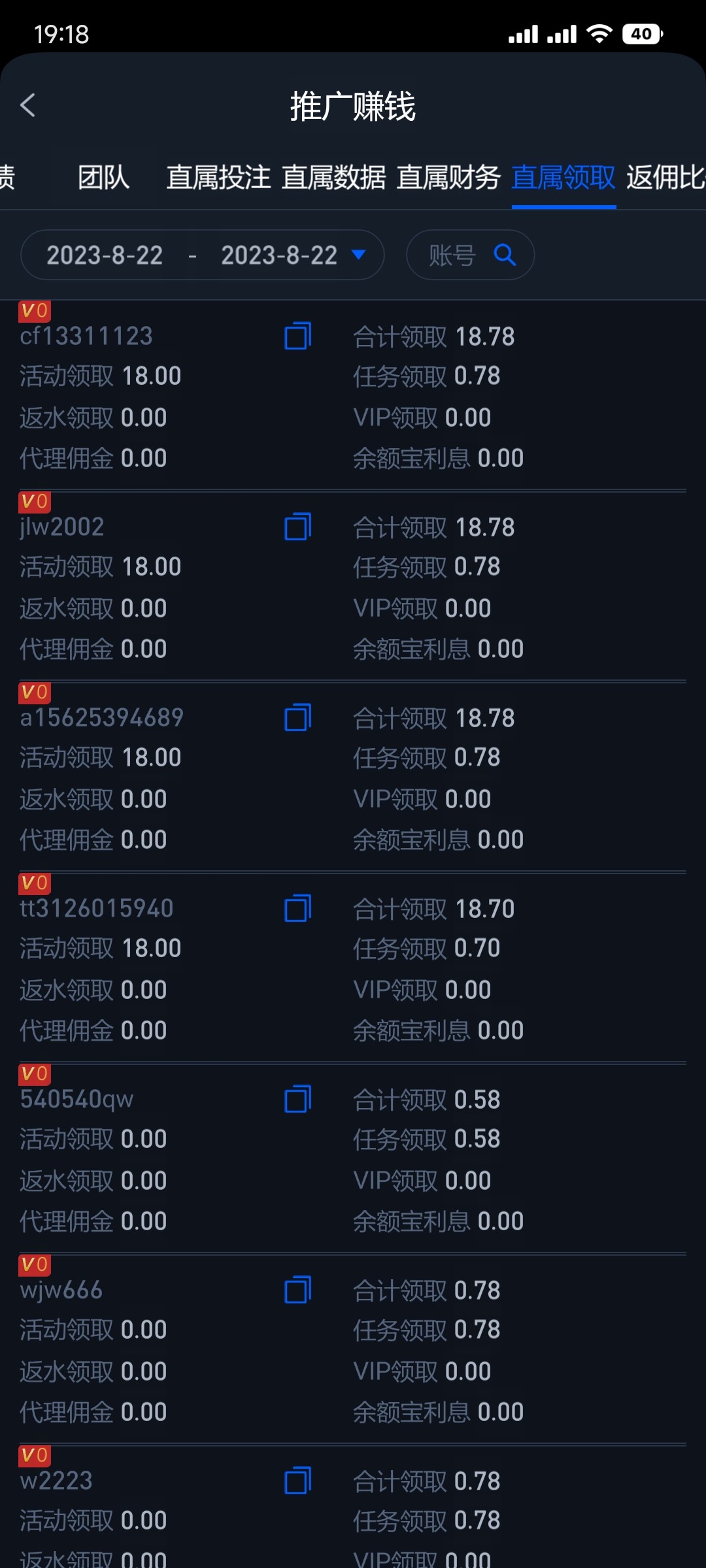The height and width of the screenshot is (1568, 706).
Task: Tap the copy icon next to wjw666
Action: click(x=297, y=1289)
